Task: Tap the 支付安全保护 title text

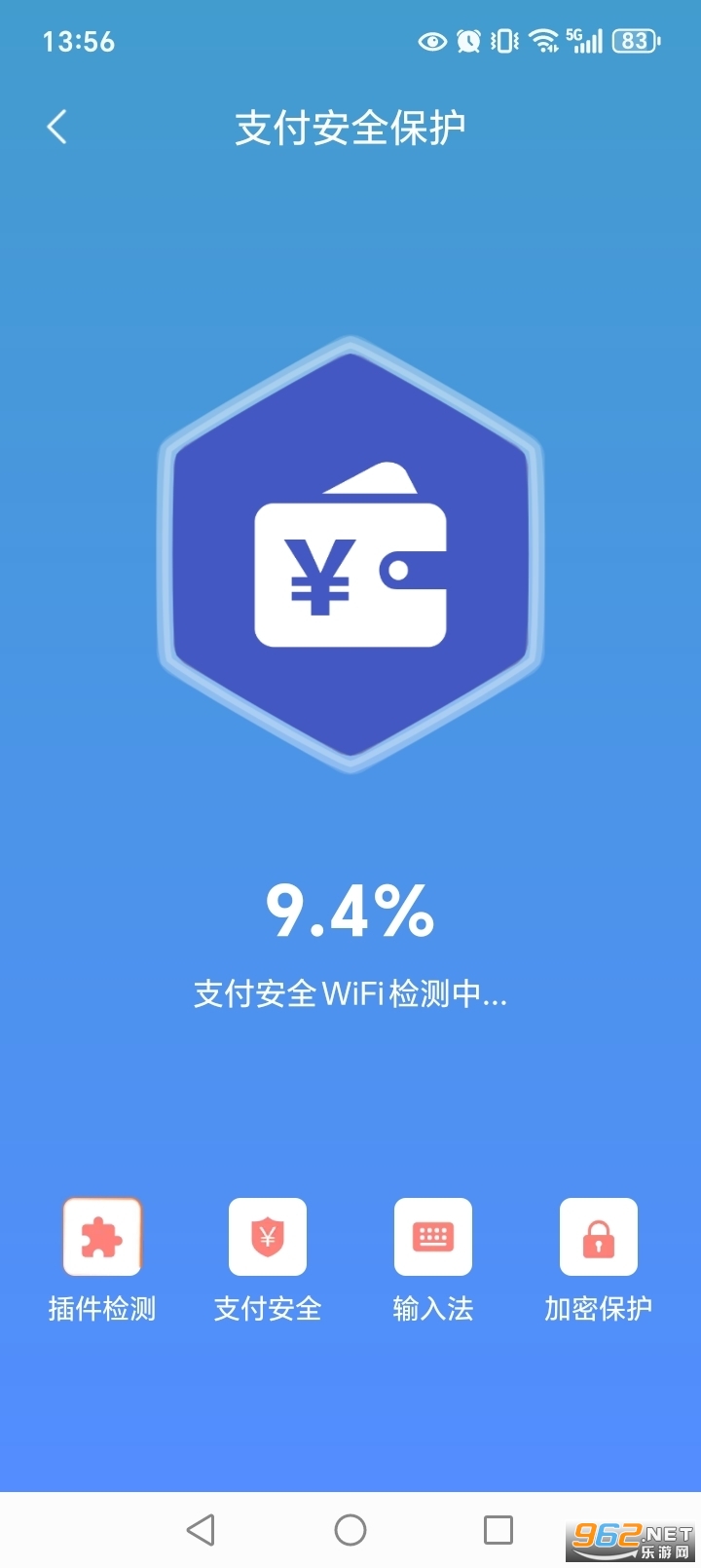Action: (x=350, y=126)
